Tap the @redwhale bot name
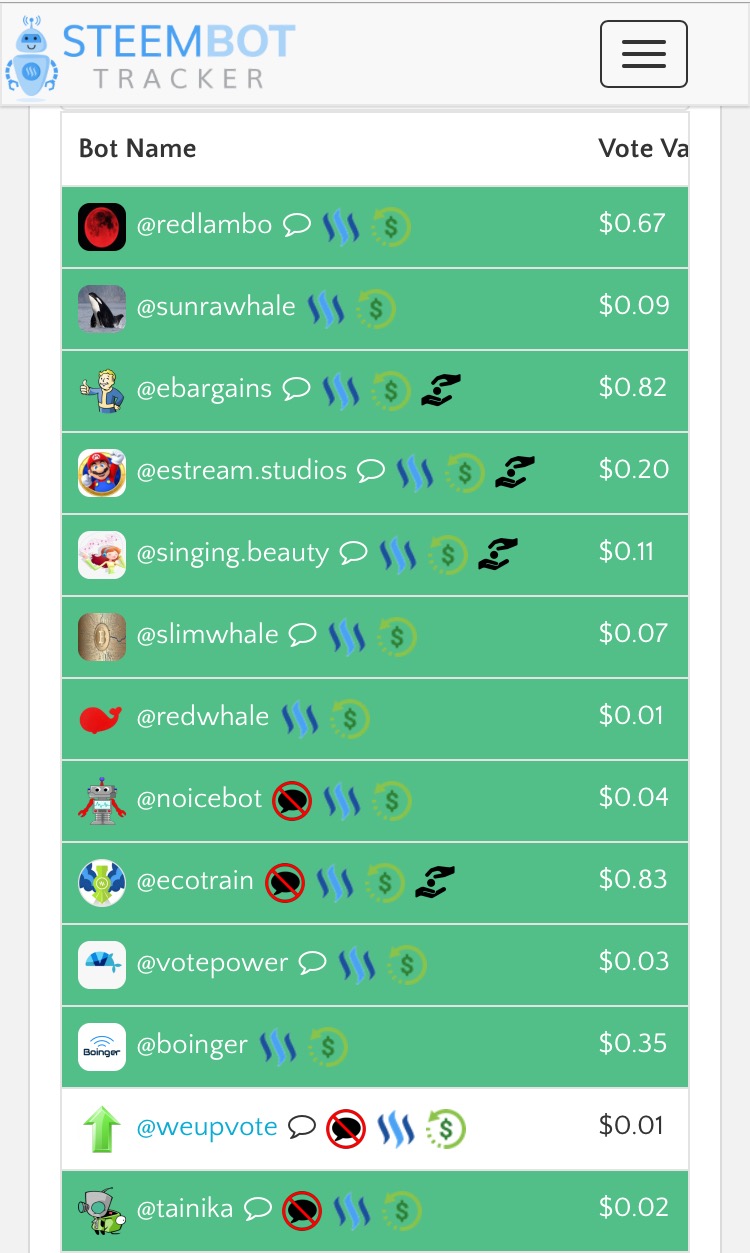This screenshot has height=1253, width=750. click(x=203, y=717)
